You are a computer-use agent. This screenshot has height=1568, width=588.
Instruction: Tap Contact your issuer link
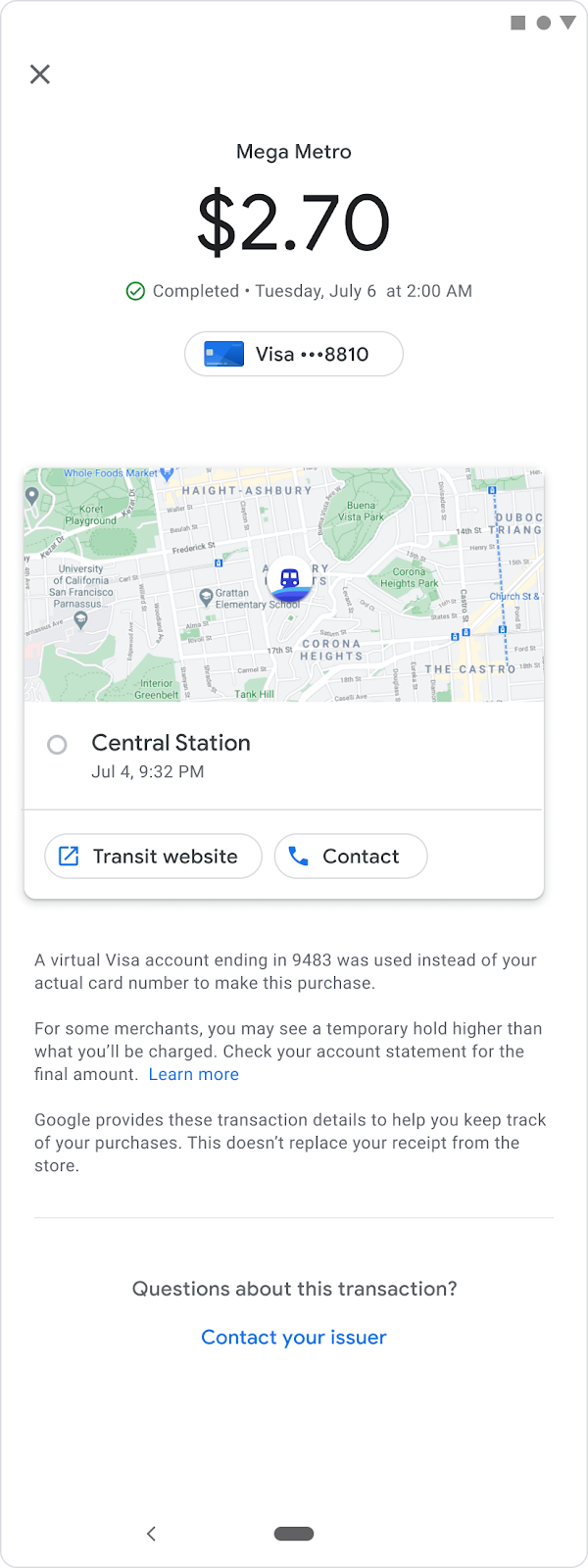(x=294, y=1338)
